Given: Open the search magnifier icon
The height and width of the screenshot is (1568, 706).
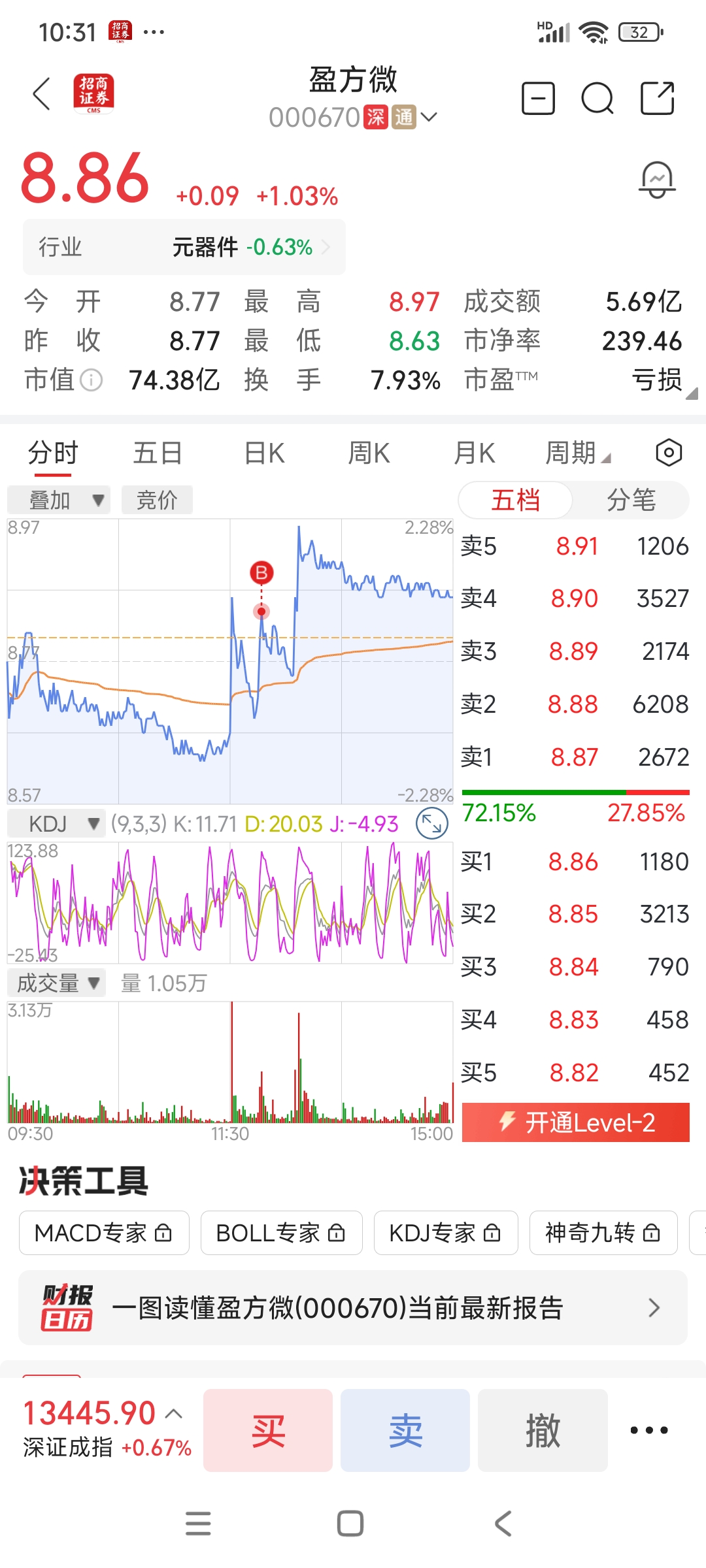Looking at the screenshot, I should [x=597, y=99].
